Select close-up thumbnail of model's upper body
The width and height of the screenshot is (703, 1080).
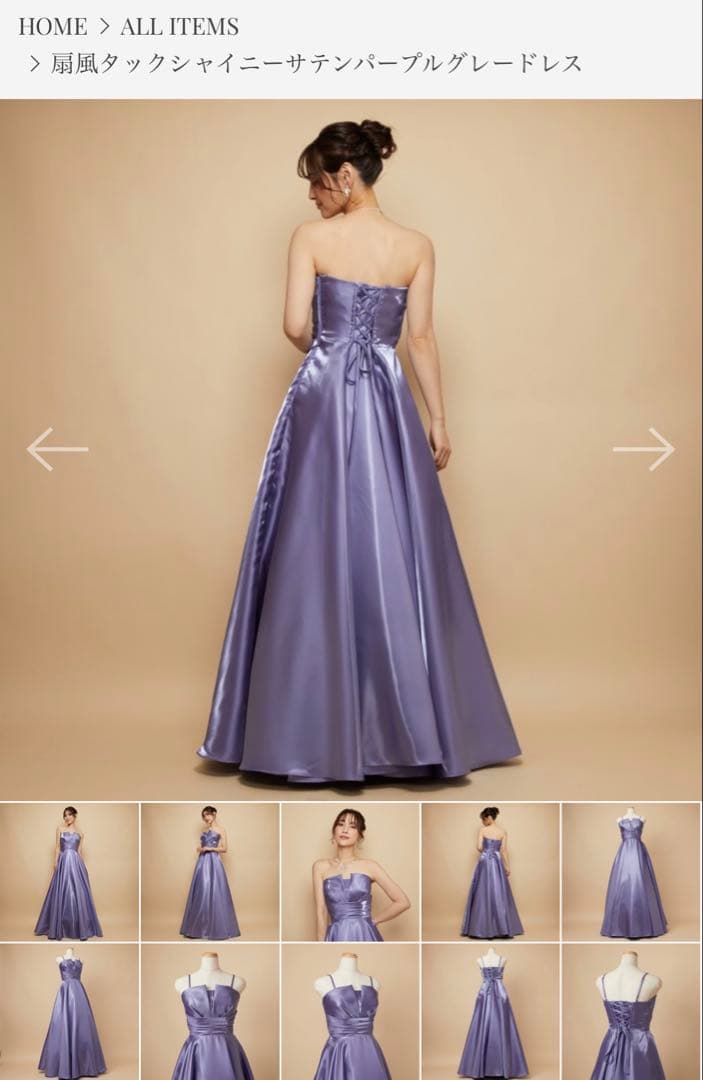pos(350,872)
